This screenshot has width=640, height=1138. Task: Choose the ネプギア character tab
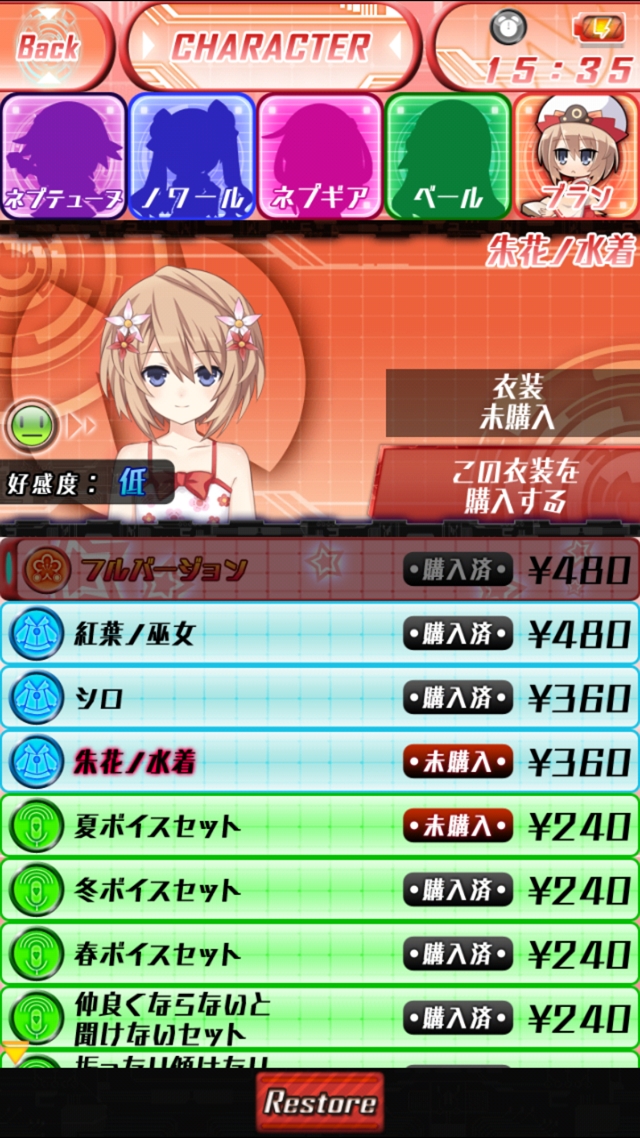coord(320,156)
